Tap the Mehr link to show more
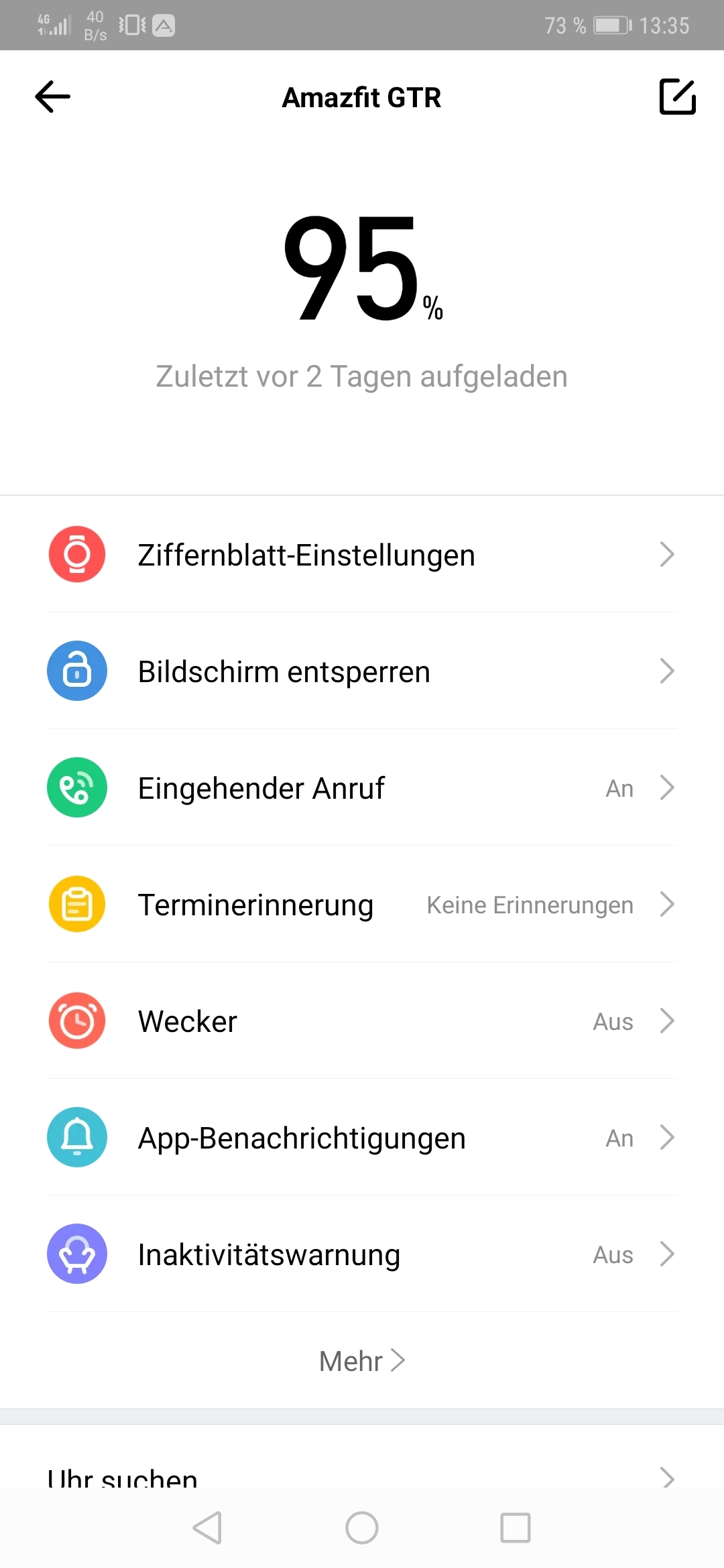Image resolution: width=724 pixels, height=1568 pixels. 362,1361
